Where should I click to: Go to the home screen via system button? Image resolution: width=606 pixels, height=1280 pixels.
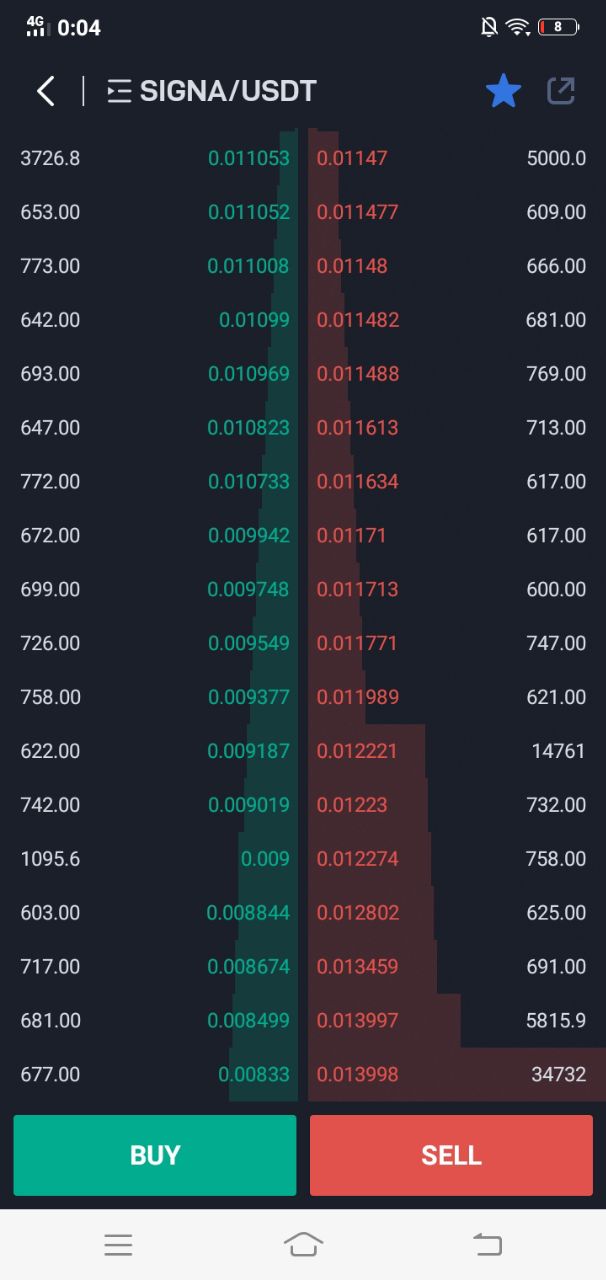tap(303, 1245)
